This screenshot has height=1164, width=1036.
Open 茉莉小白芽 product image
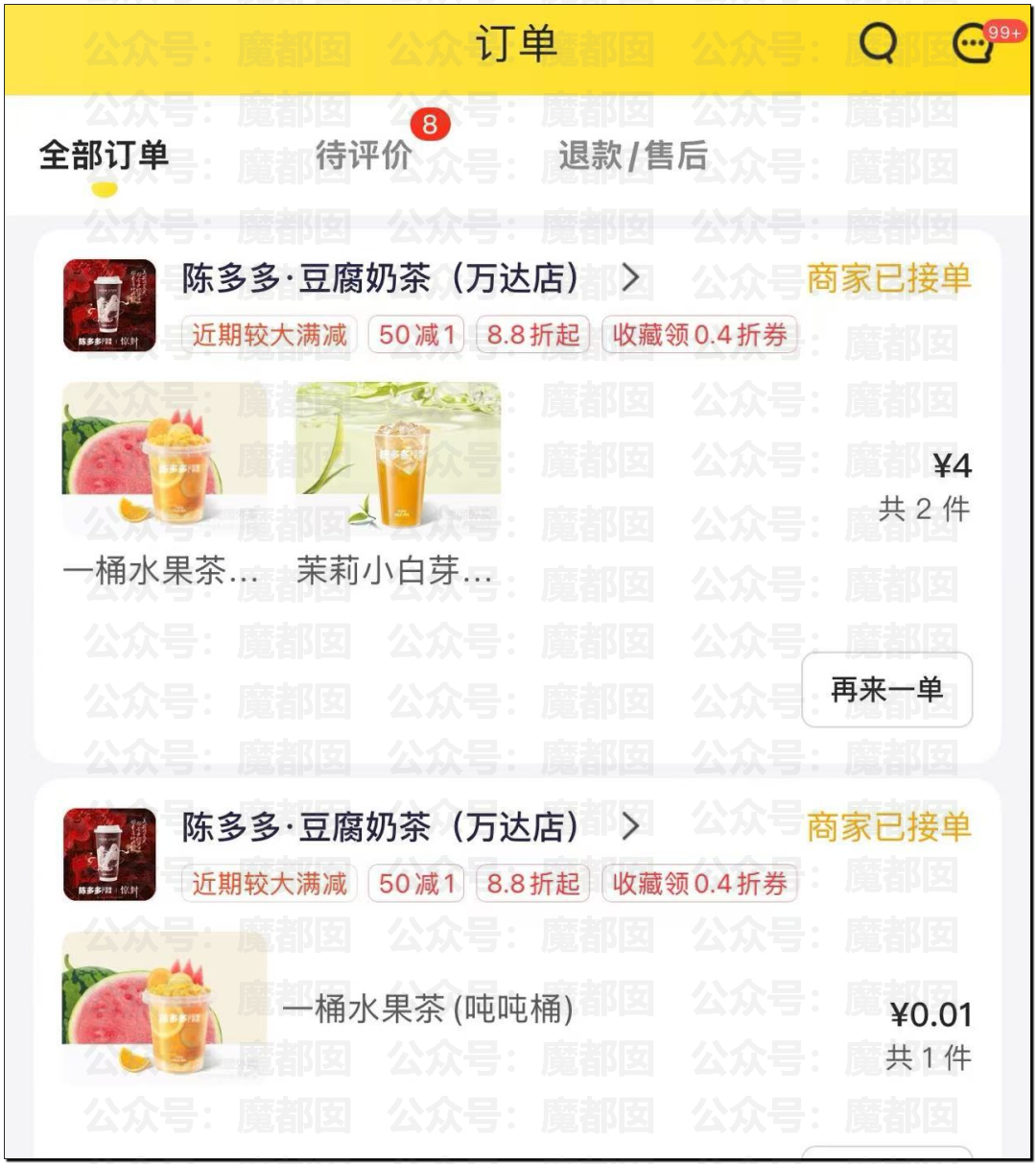pos(398,458)
